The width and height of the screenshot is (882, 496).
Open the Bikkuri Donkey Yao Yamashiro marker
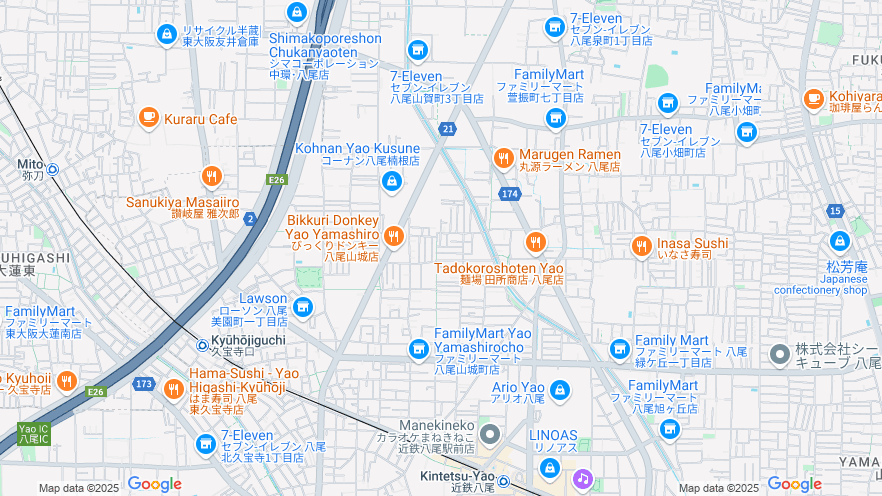(x=394, y=236)
